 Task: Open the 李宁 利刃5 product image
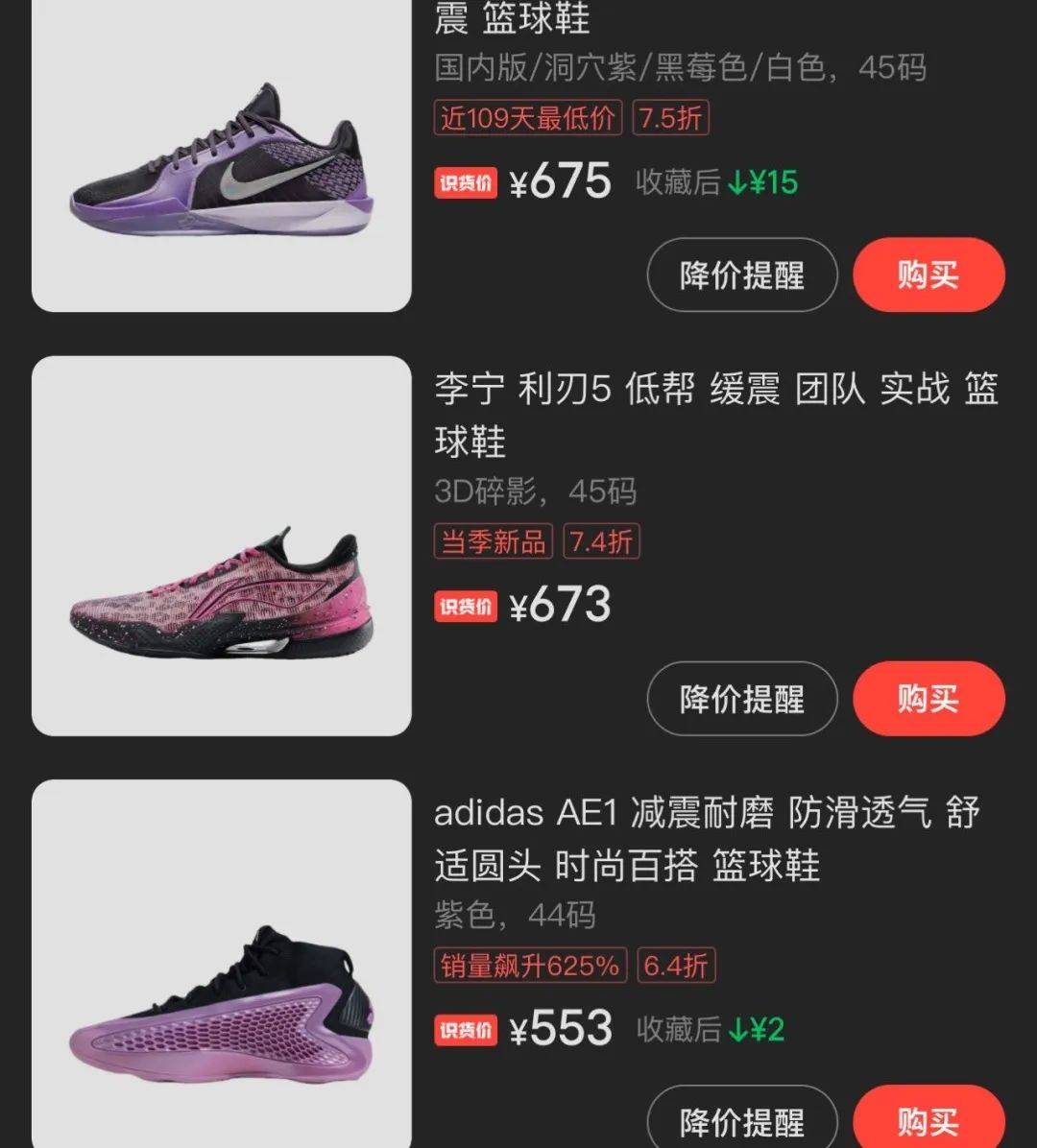222,545
